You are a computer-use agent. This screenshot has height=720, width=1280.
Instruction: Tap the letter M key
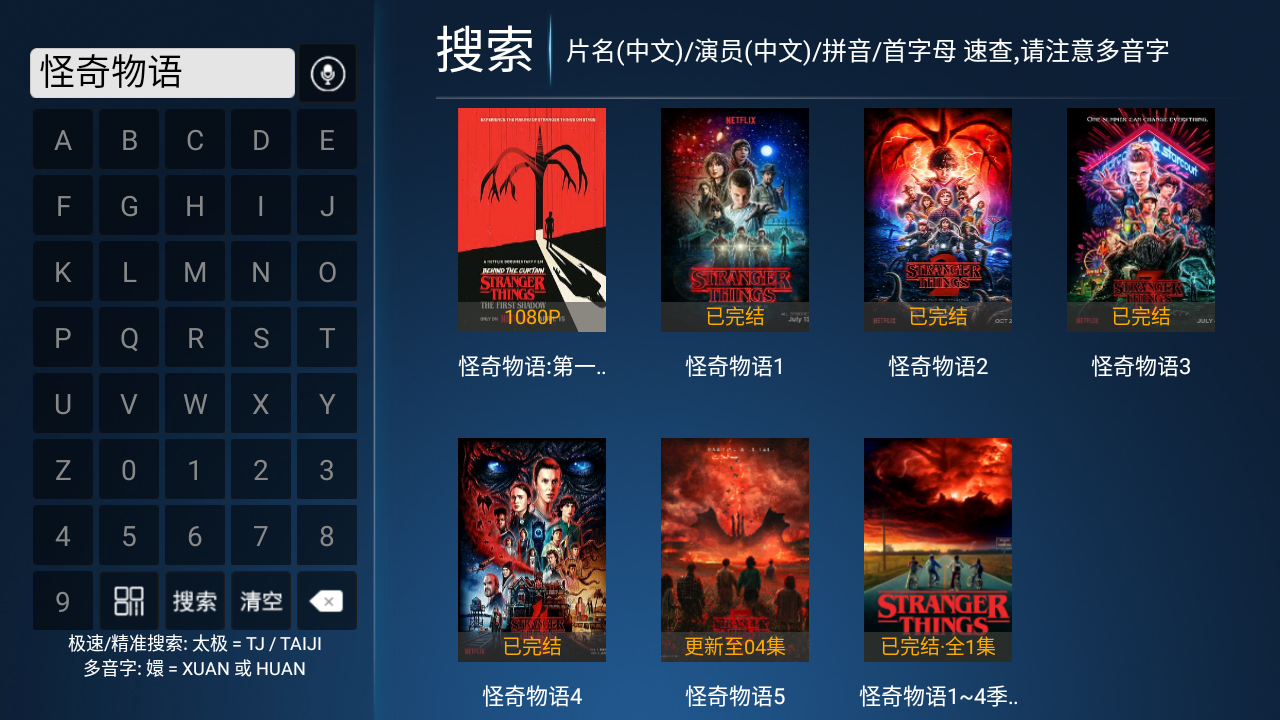(195, 272)
